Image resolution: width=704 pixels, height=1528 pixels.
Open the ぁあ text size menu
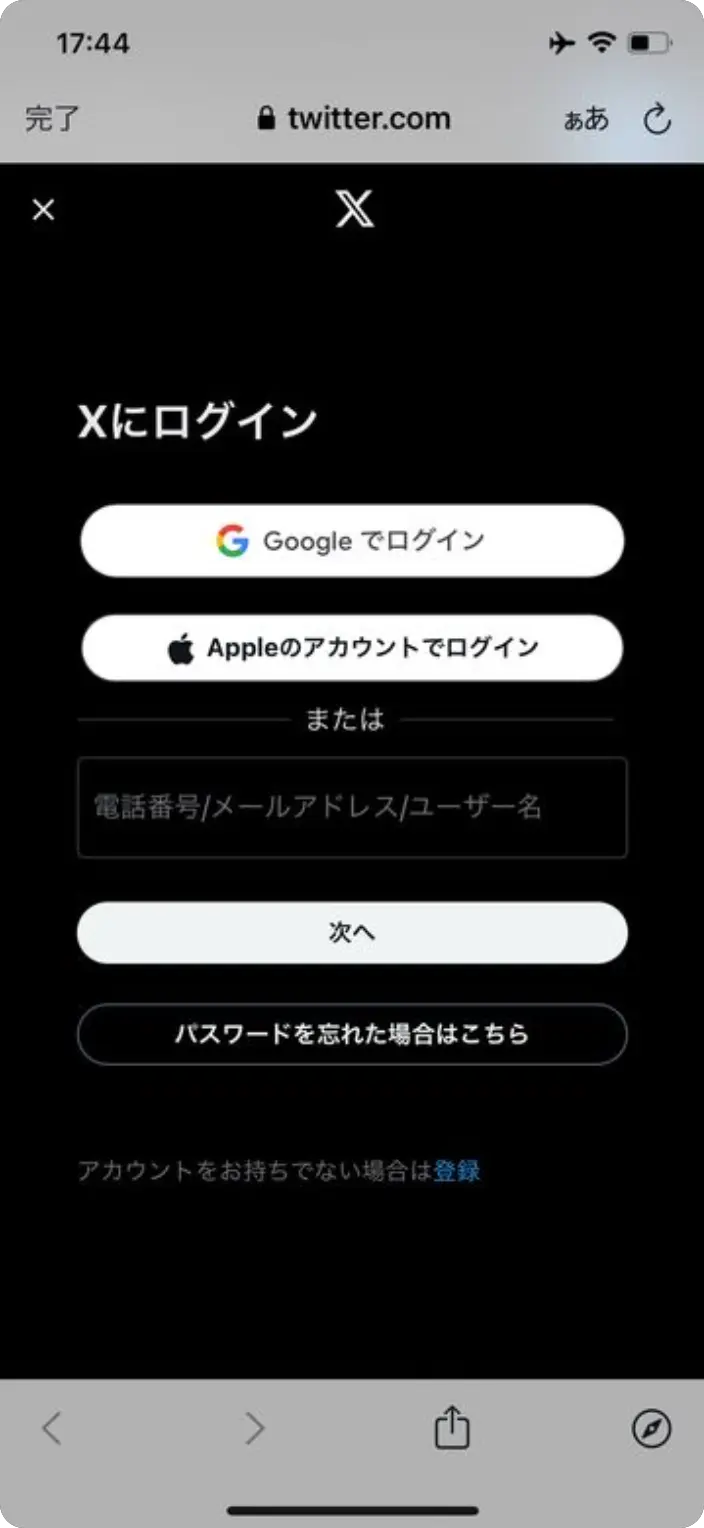(x=587, y=120)
